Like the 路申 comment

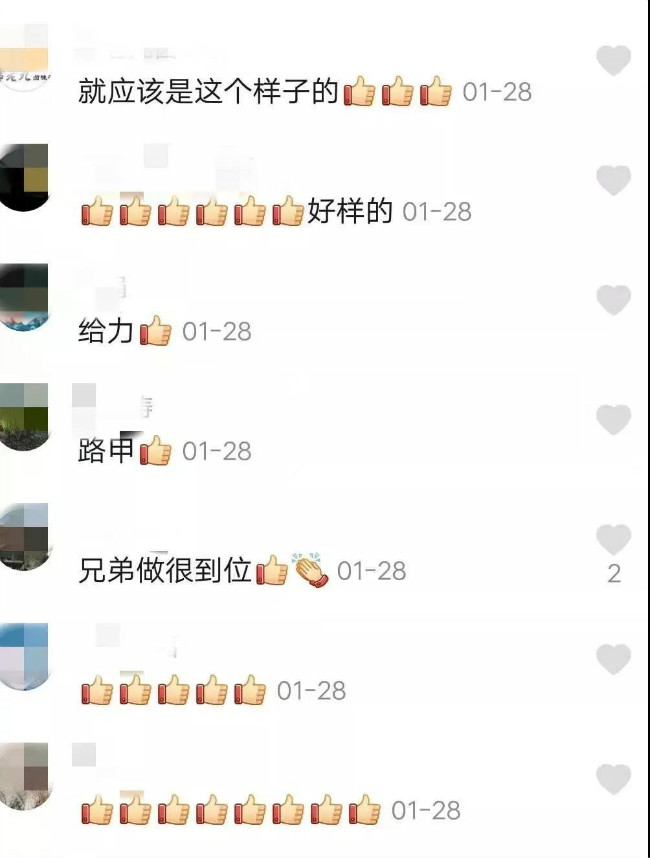coord(613,420)
